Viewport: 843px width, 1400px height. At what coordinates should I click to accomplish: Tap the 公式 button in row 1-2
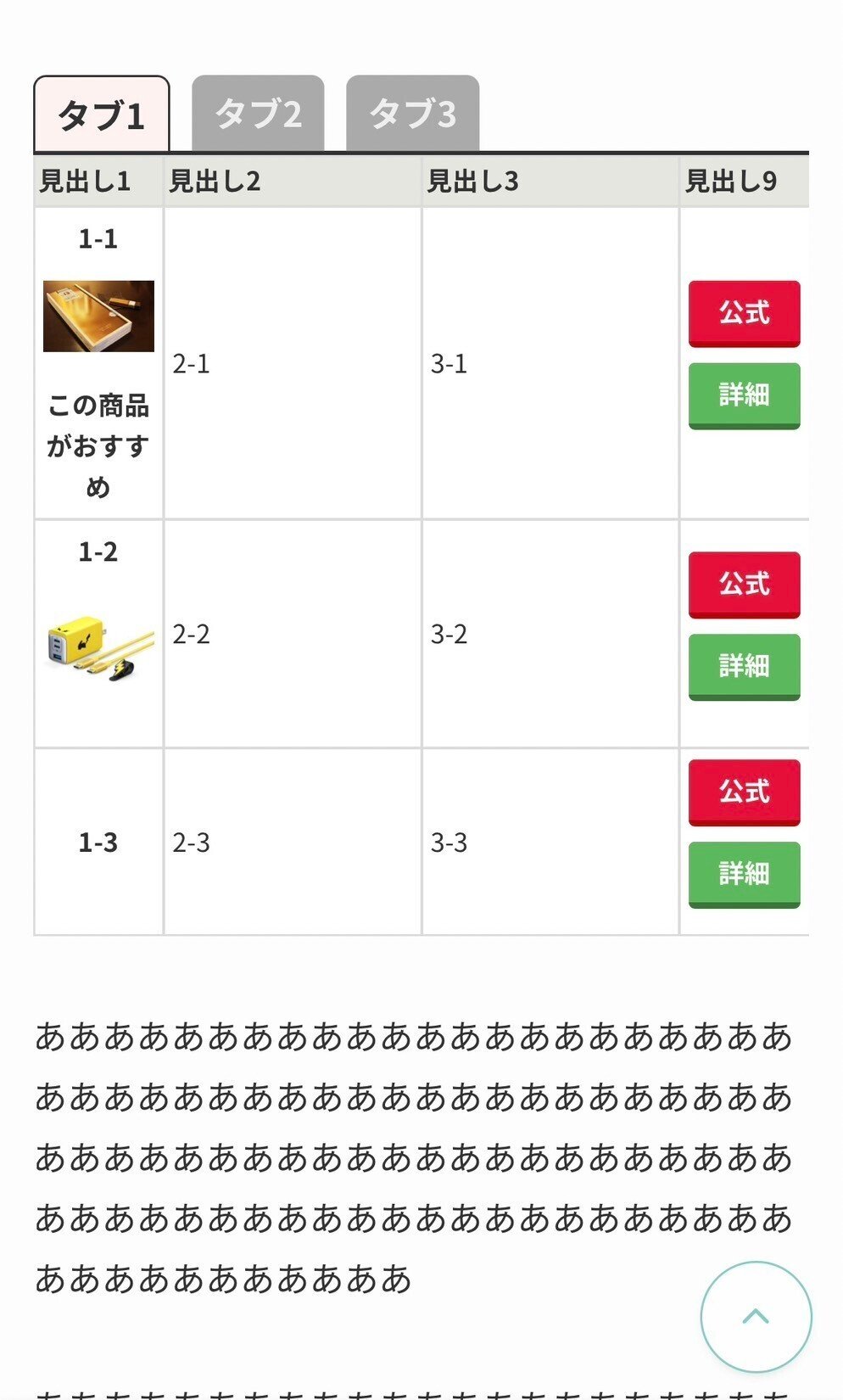744,584
